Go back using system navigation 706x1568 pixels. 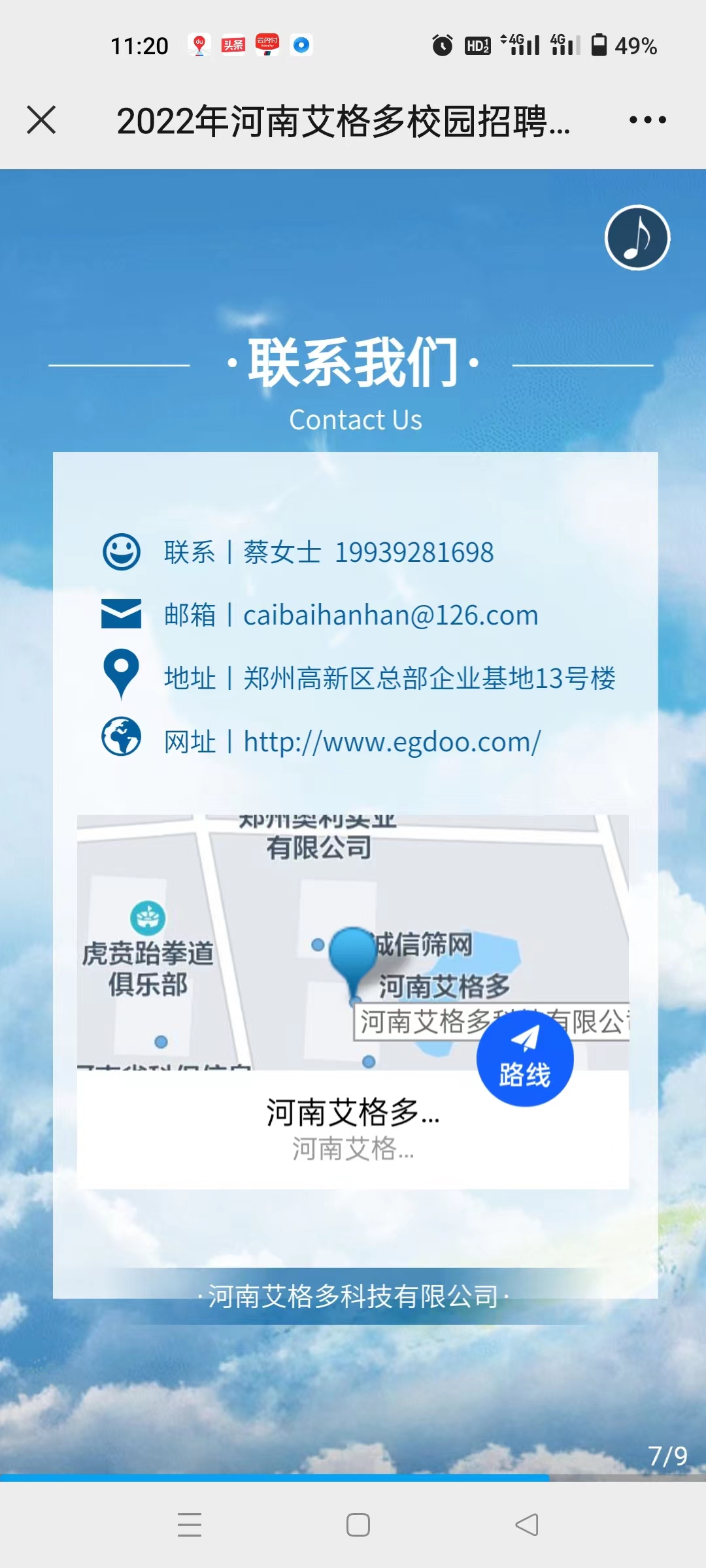(527, 1525)
